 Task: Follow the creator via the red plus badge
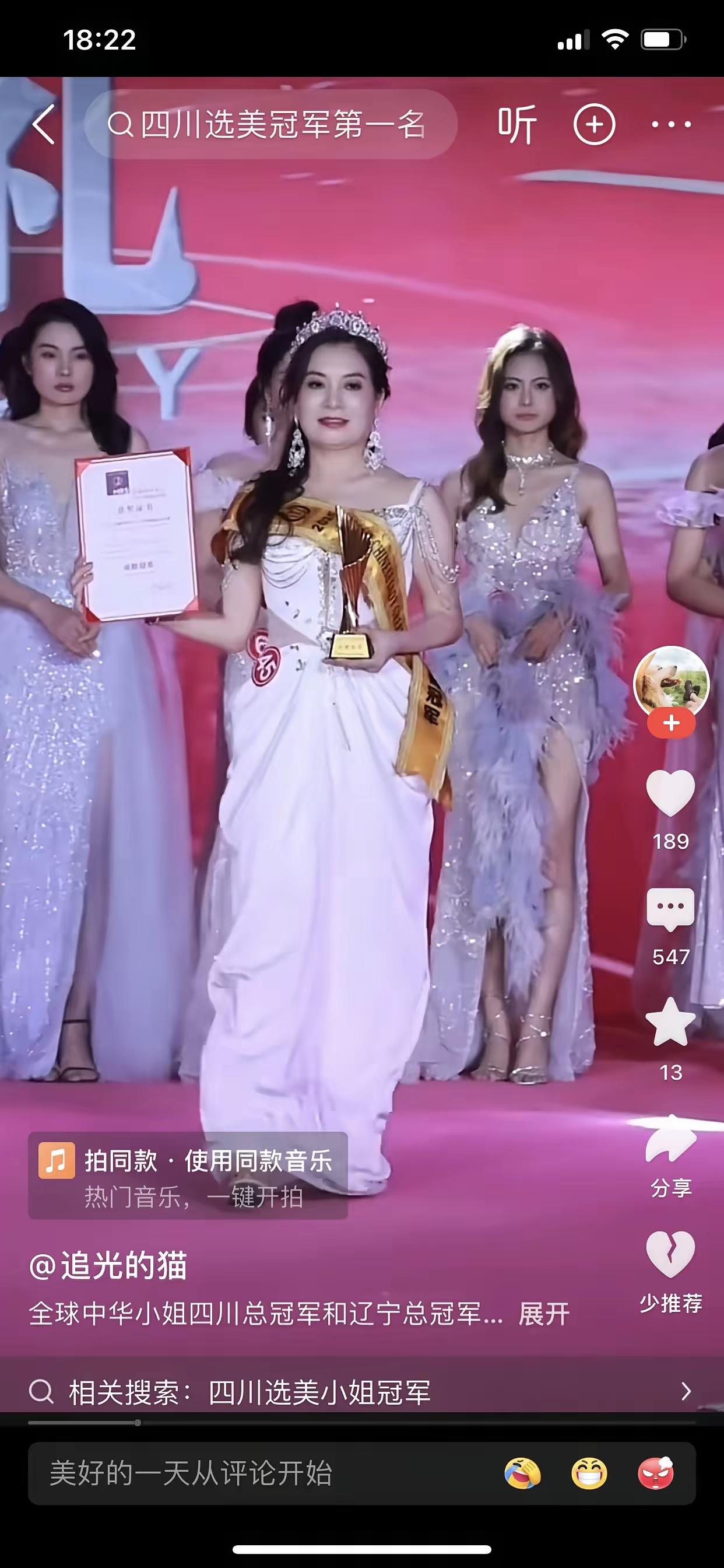(672, 724)
